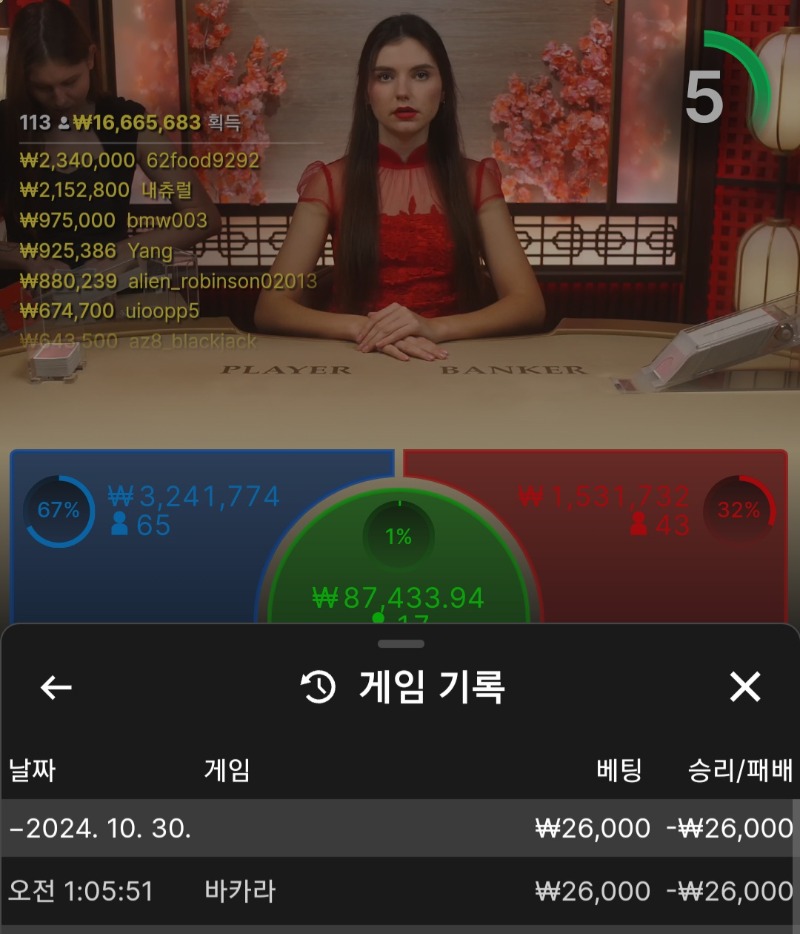The image size is (800, 934).
Task: Tap the panel's top drag handle
Action: (x=401, y=644)
